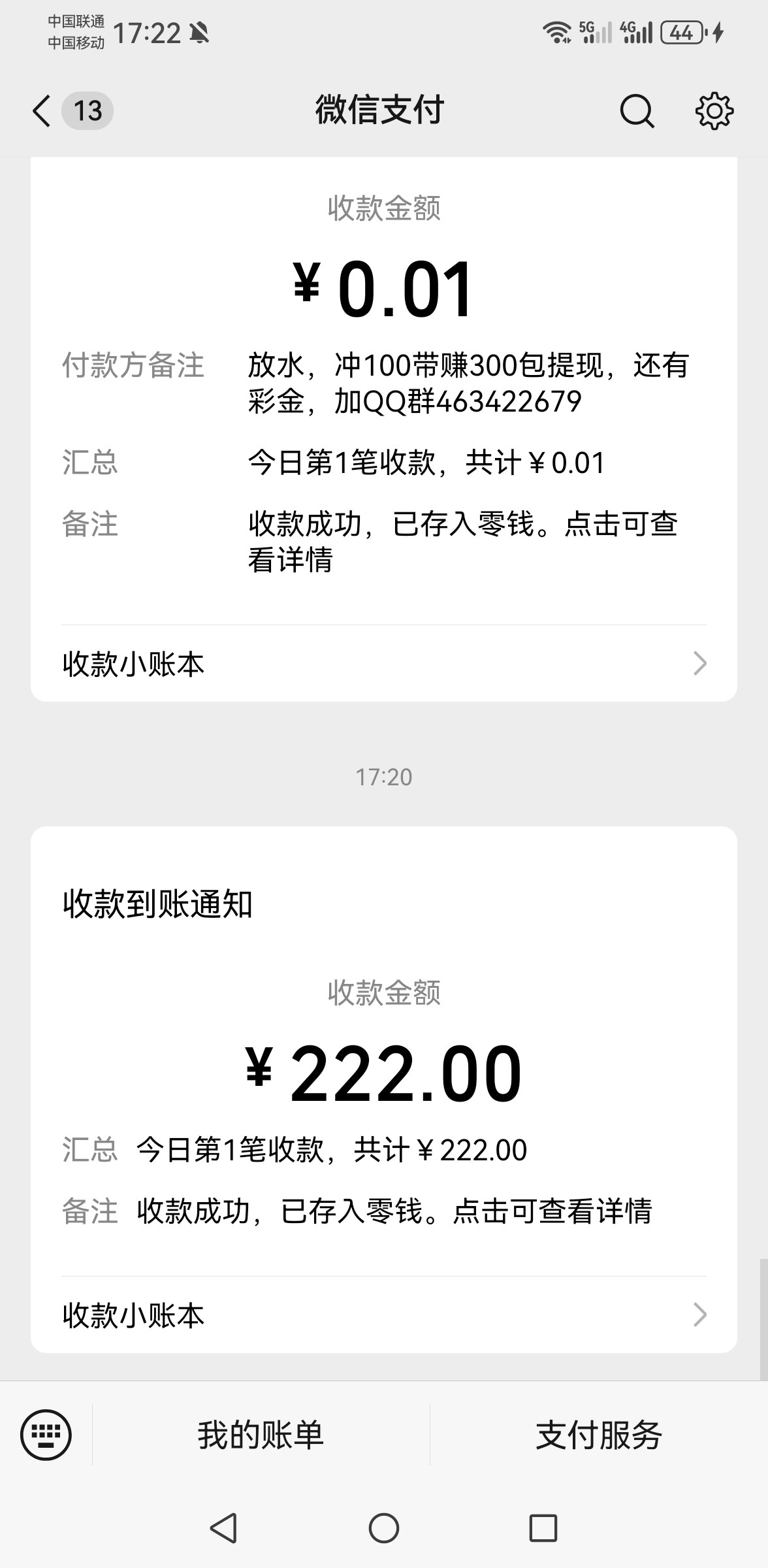Tap the system home button
The image size is (768, 1568).
[384, 1528]
